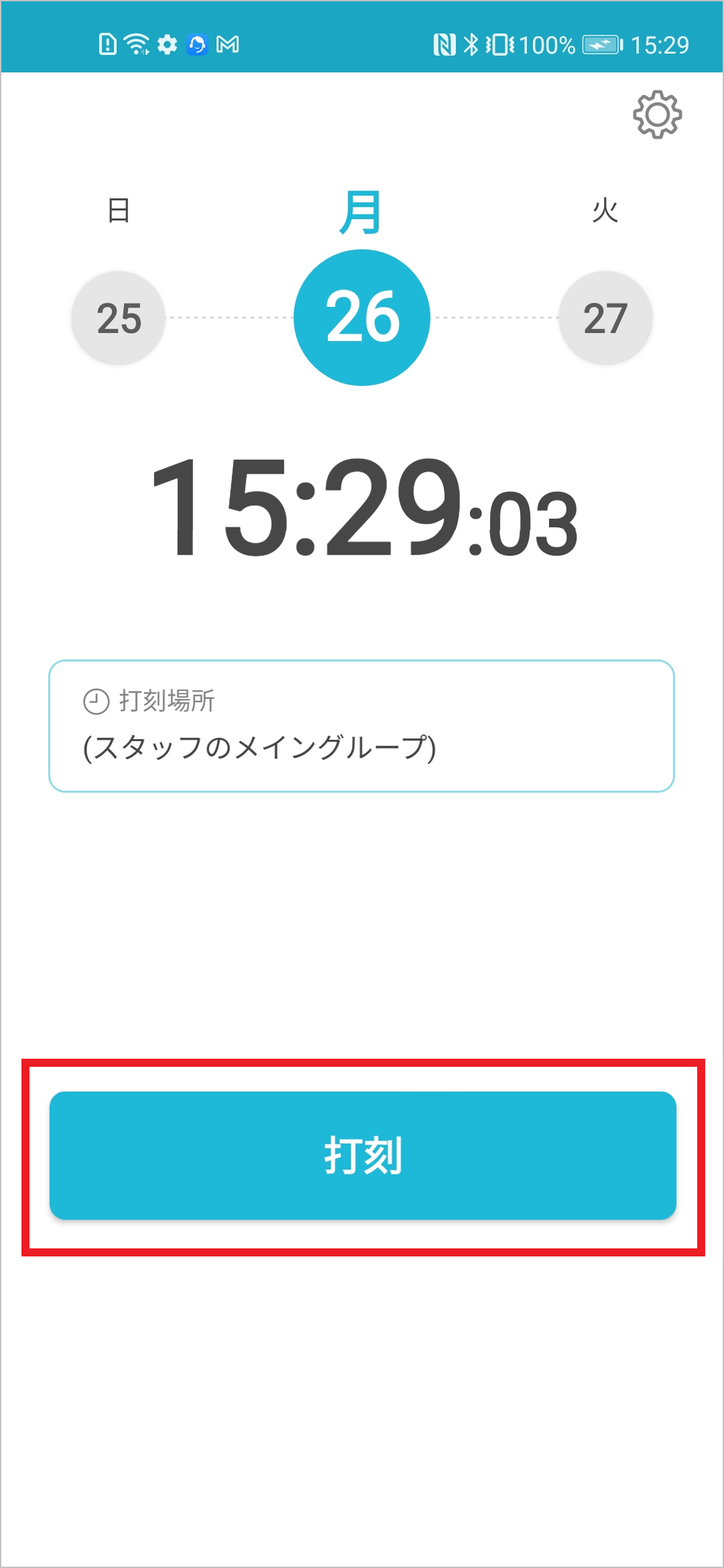This screenshot has width=724, height=1568.
Task: Tap the 打刻 punch button
Action: click(x=363, y=1156)
